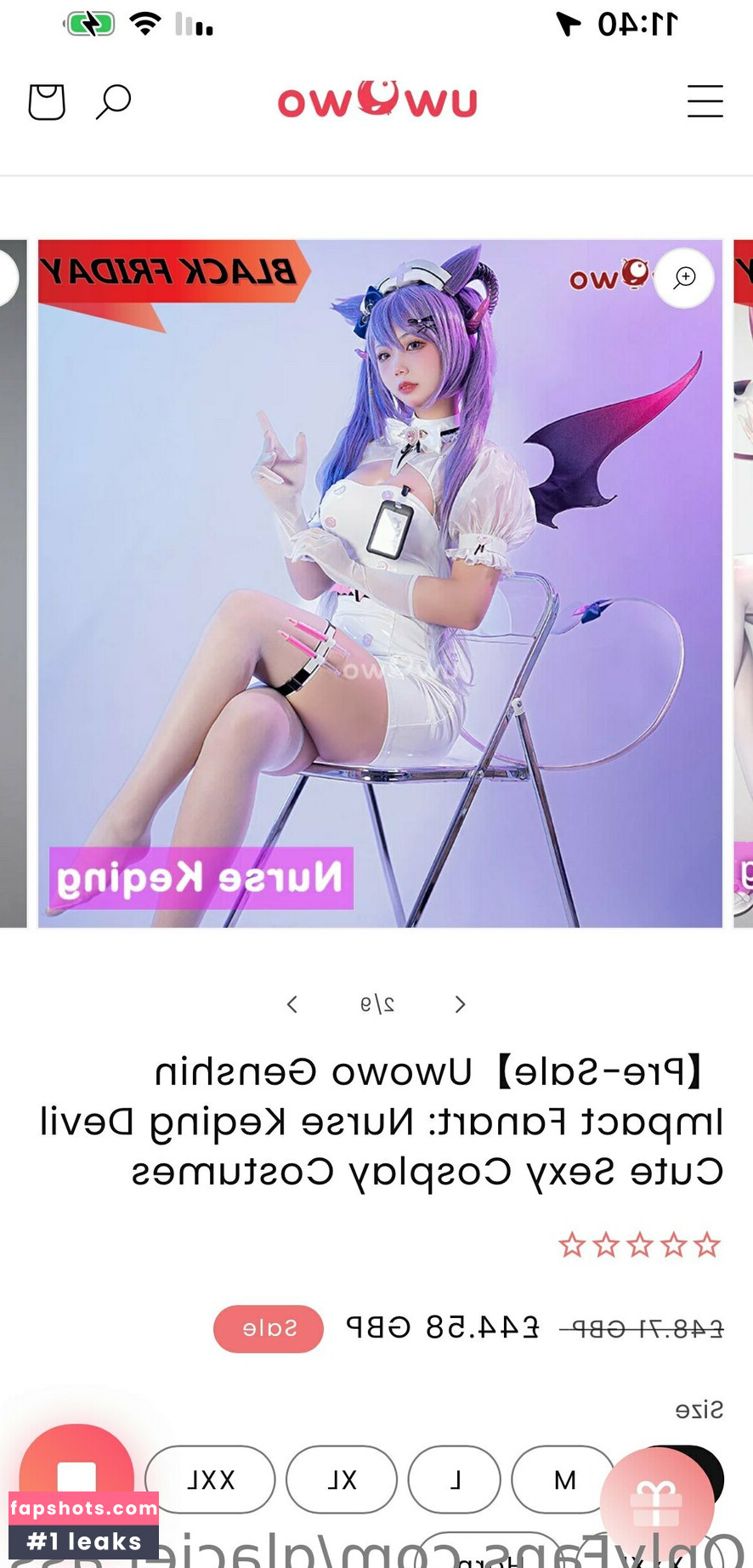
Task: Open the site search
Action: click(x=113, y=101)
